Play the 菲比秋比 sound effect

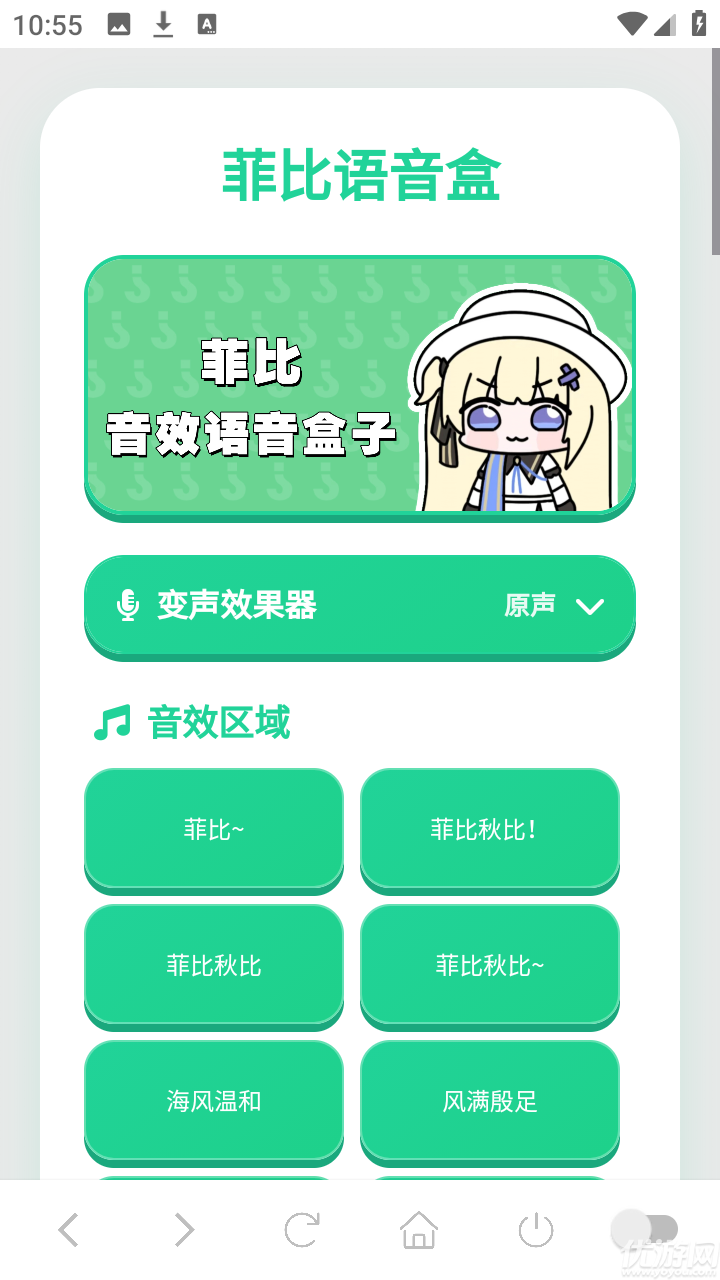click(214, 966)
